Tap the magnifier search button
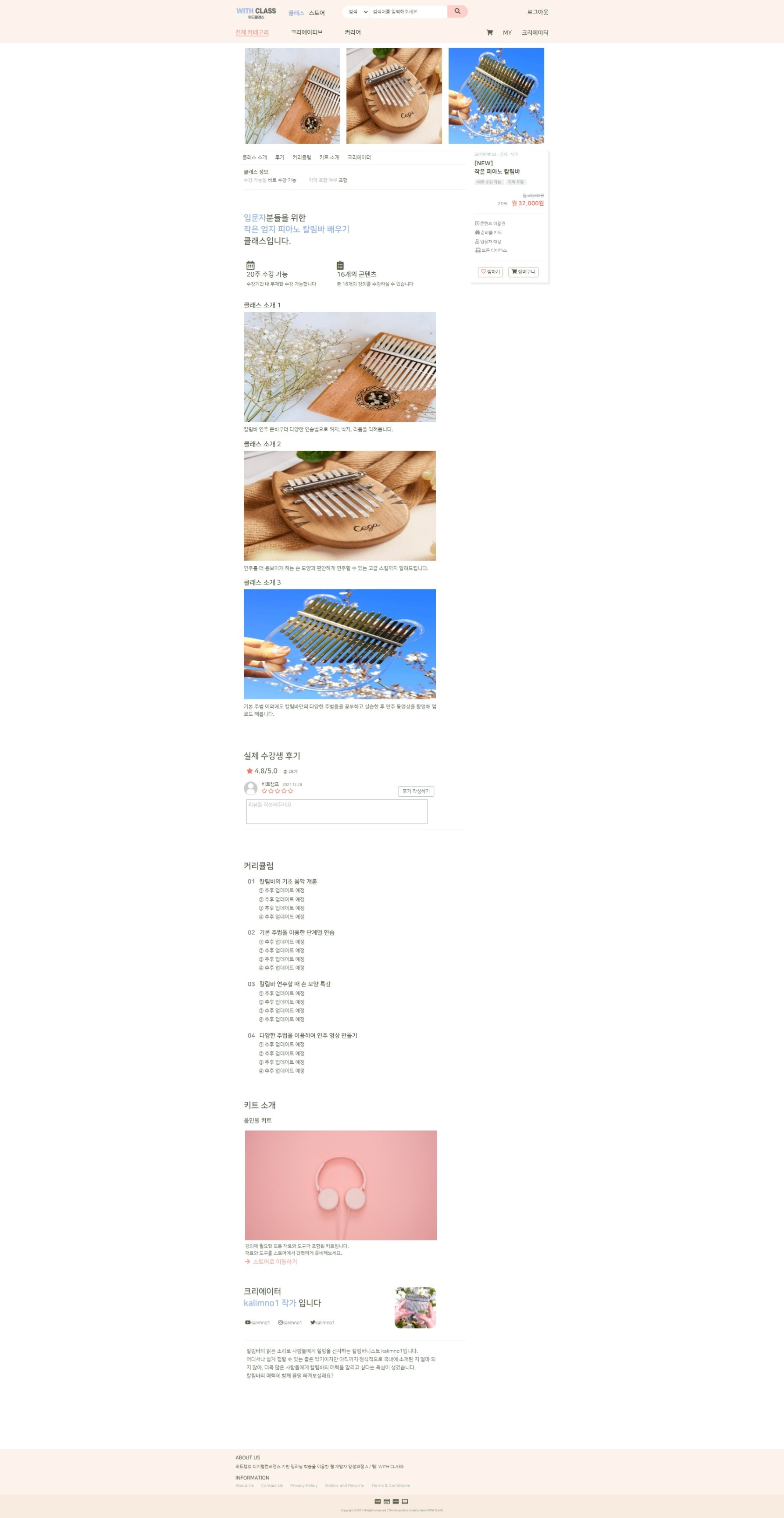Viewport: 784px width, 1518px height. click(x=457, y=12)
